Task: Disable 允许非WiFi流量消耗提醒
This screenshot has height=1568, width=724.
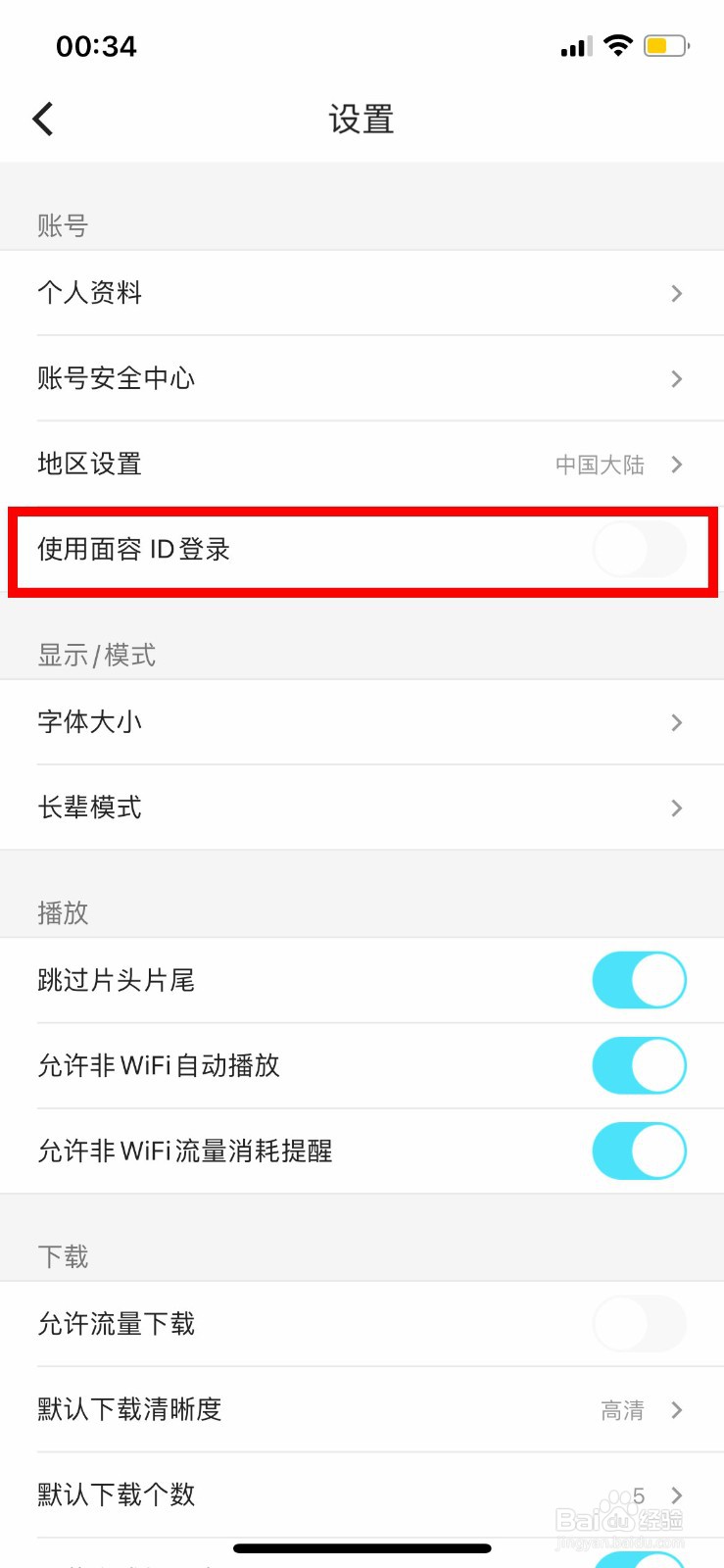Action: click(639, 1151)
